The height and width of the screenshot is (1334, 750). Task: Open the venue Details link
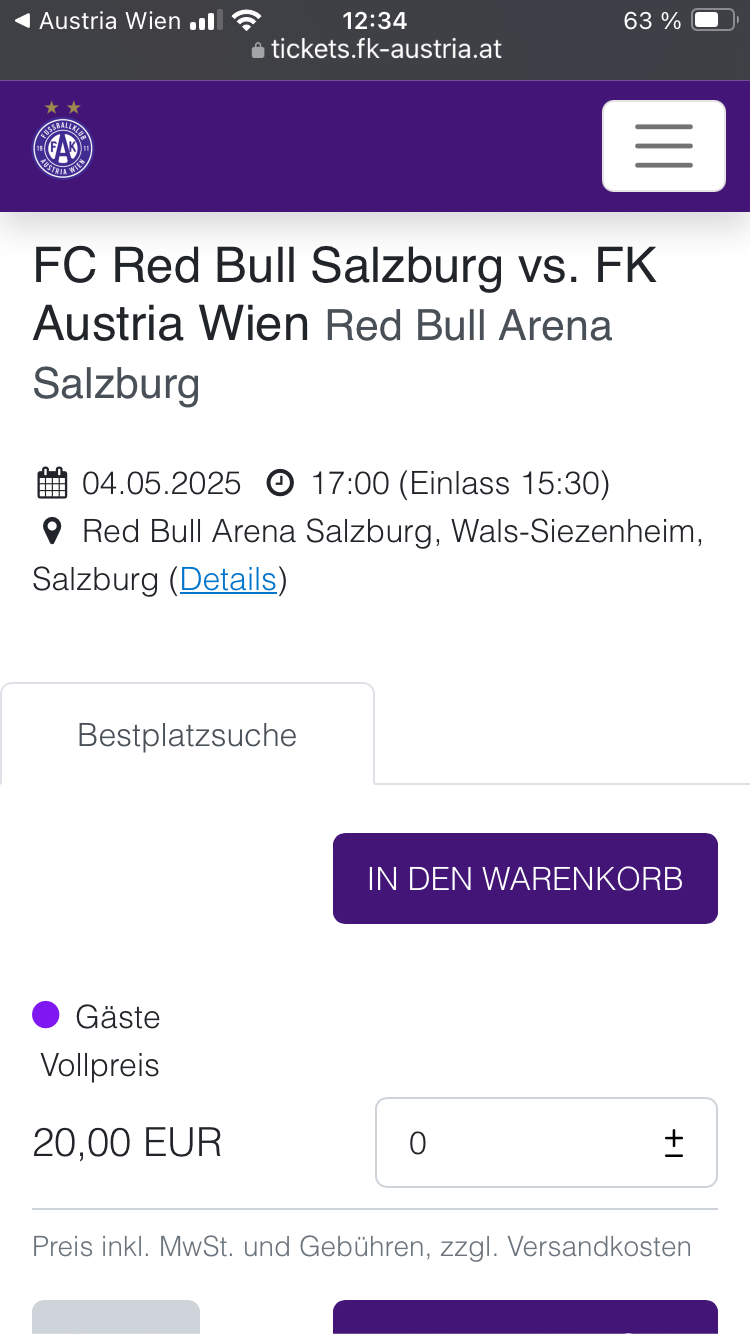(228, 579)
